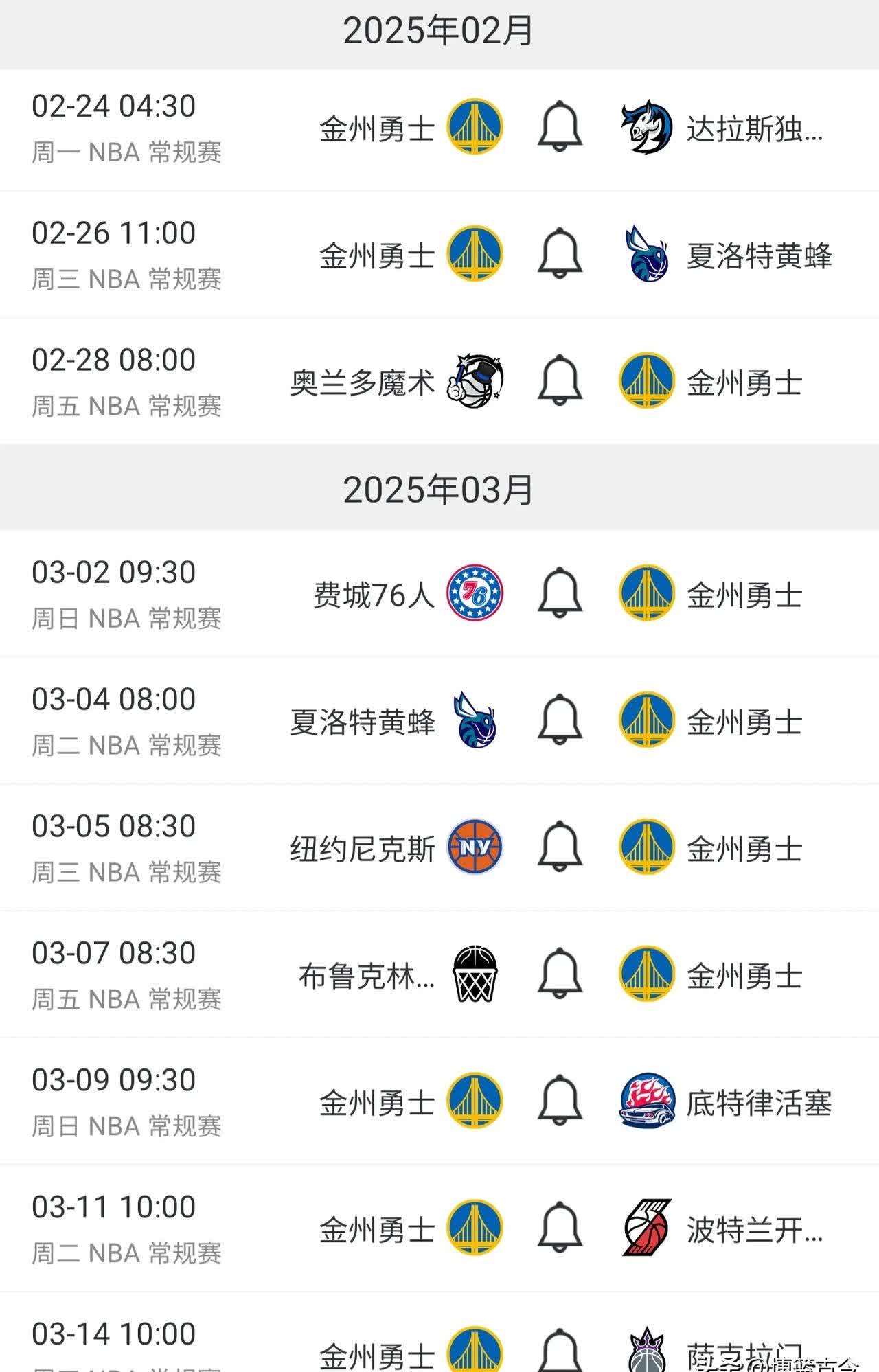Click the 2025年02月 month header
This screenshot has height=1372, width=879.
tap(439, 30)
